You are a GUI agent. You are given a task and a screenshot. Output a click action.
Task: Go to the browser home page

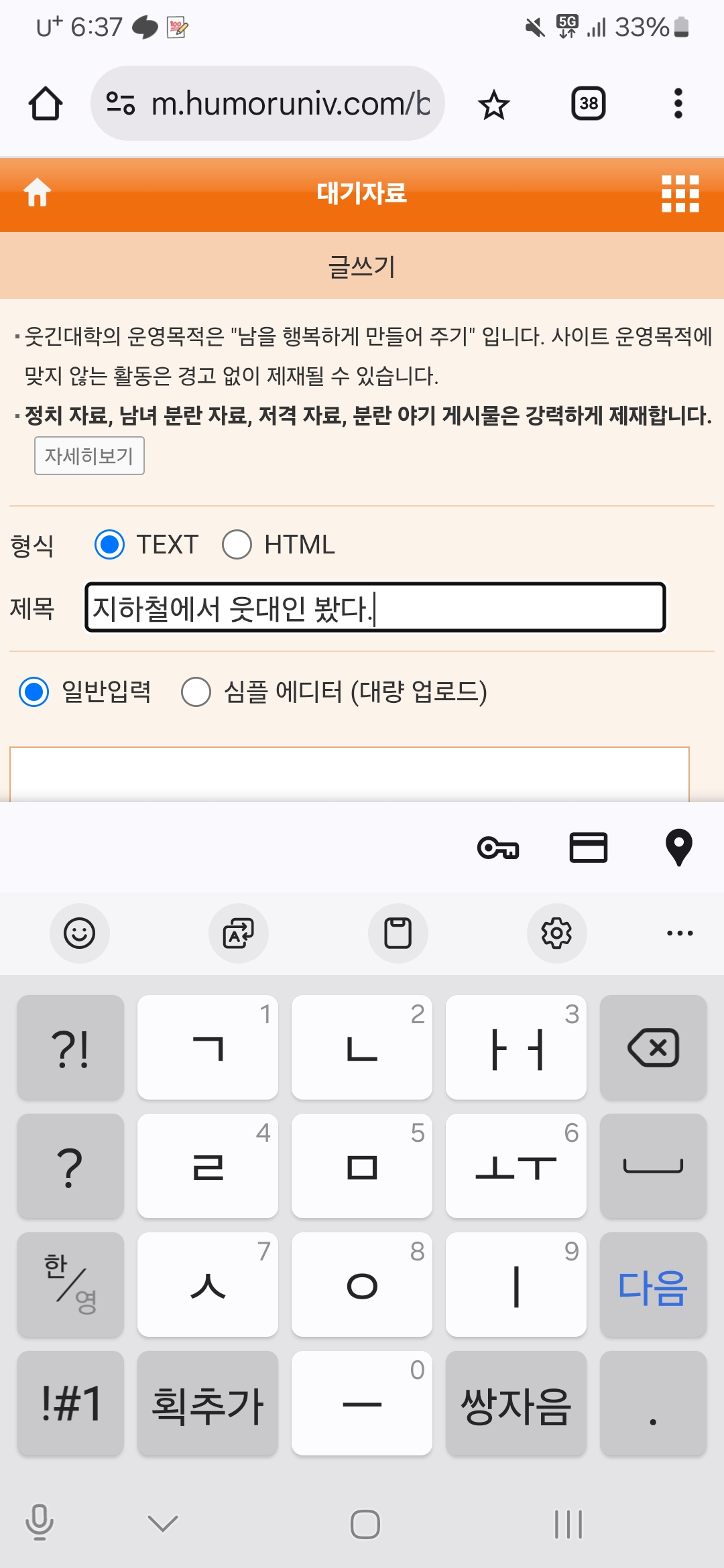click(x=46, y=104)
